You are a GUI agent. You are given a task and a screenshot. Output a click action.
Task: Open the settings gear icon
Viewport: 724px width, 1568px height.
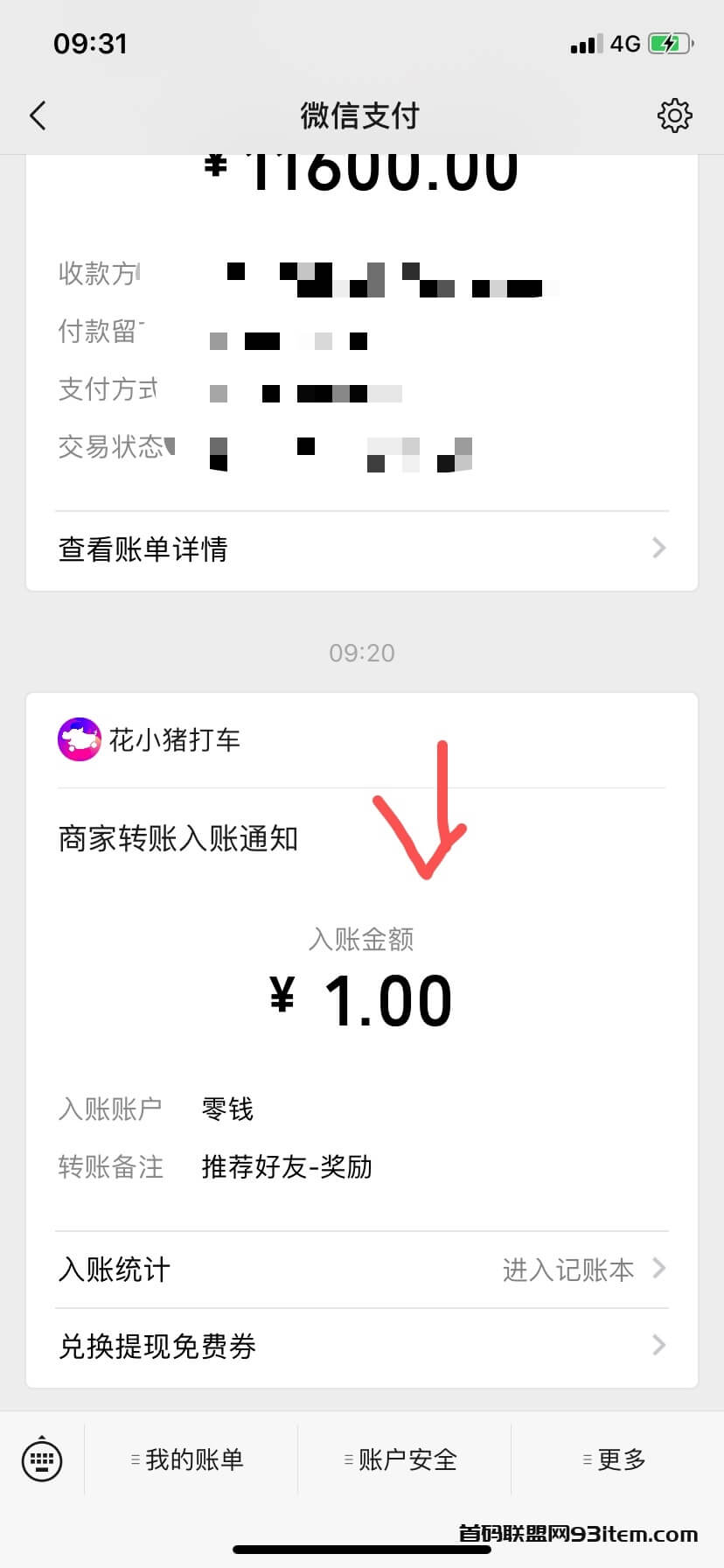point(674,115)
